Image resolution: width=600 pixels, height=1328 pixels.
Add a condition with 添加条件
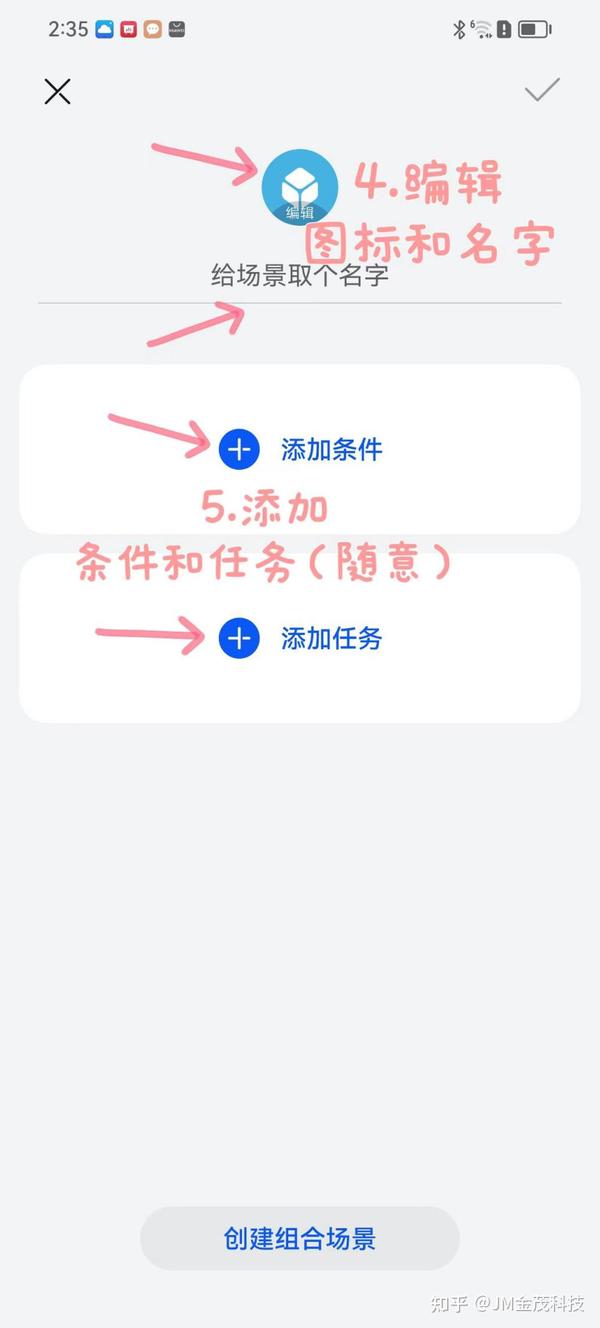click(x=300, y=449)
